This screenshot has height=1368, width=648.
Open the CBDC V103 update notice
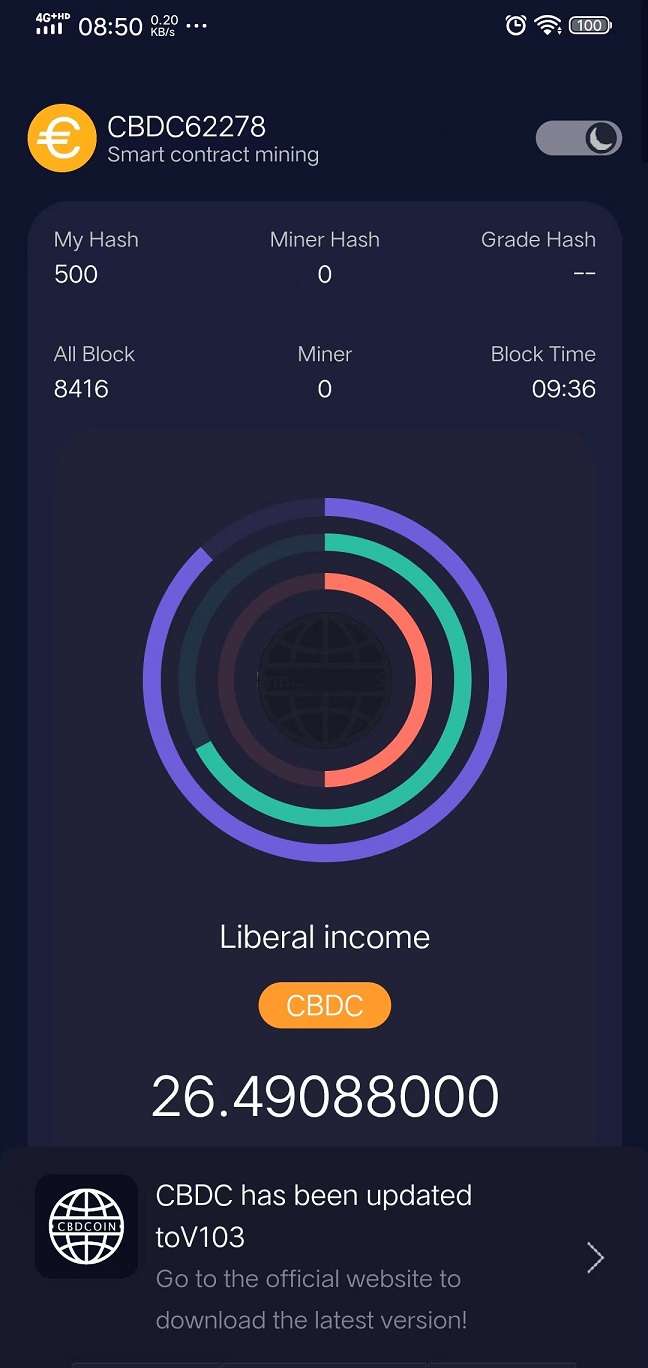point(313,1215)
